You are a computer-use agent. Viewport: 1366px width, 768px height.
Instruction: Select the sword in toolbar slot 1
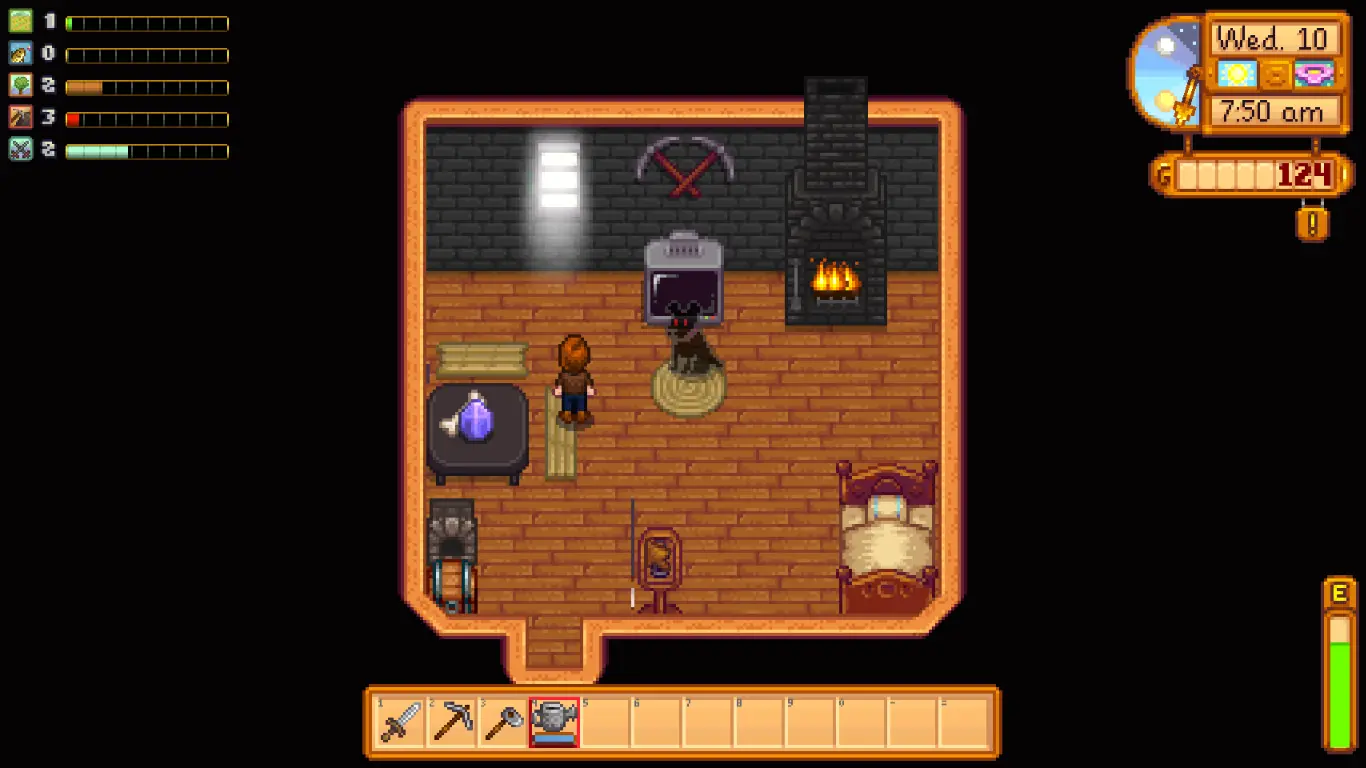pos(400,722)
